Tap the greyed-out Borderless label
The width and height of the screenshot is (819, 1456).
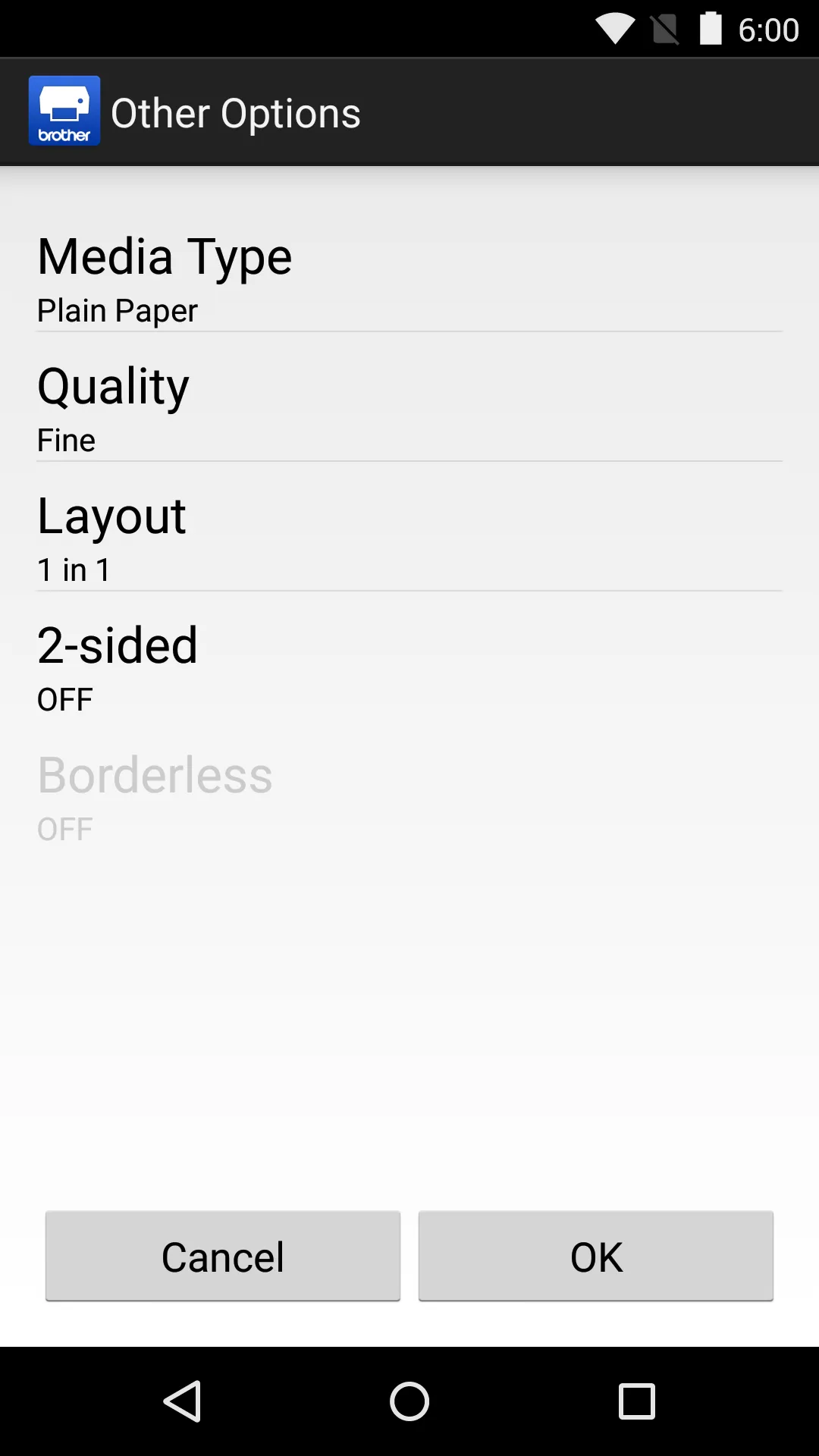(155, 773)
